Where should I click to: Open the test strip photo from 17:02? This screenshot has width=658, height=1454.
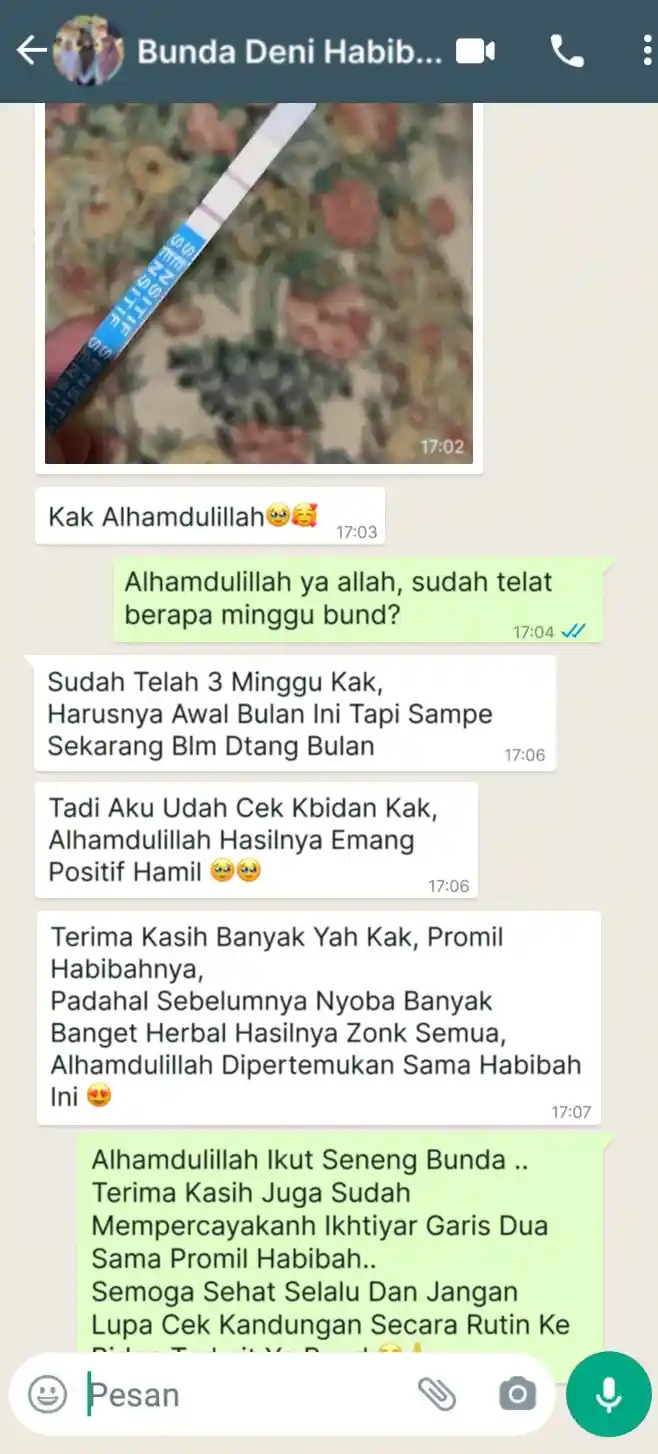(x=259, y=283)
